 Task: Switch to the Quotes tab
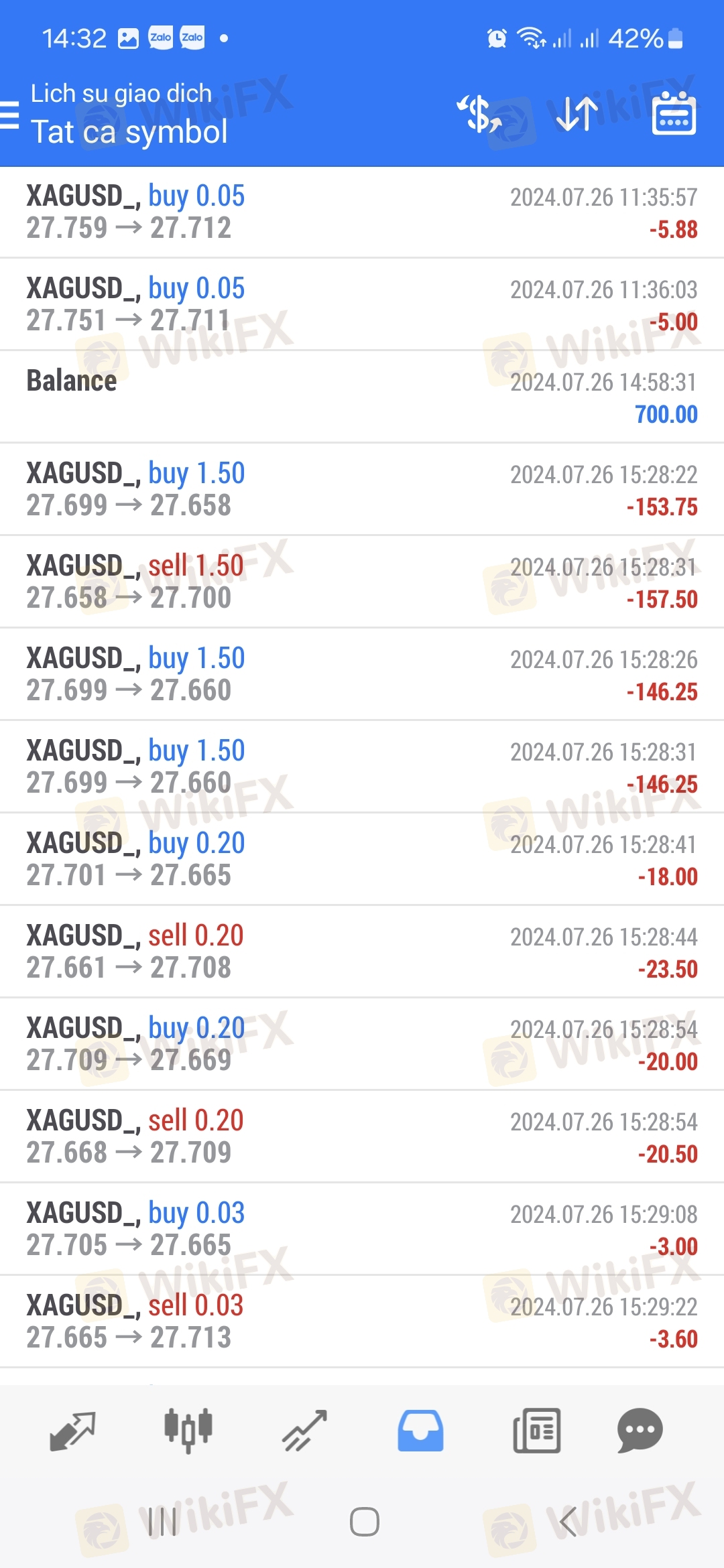(72, 1431)
